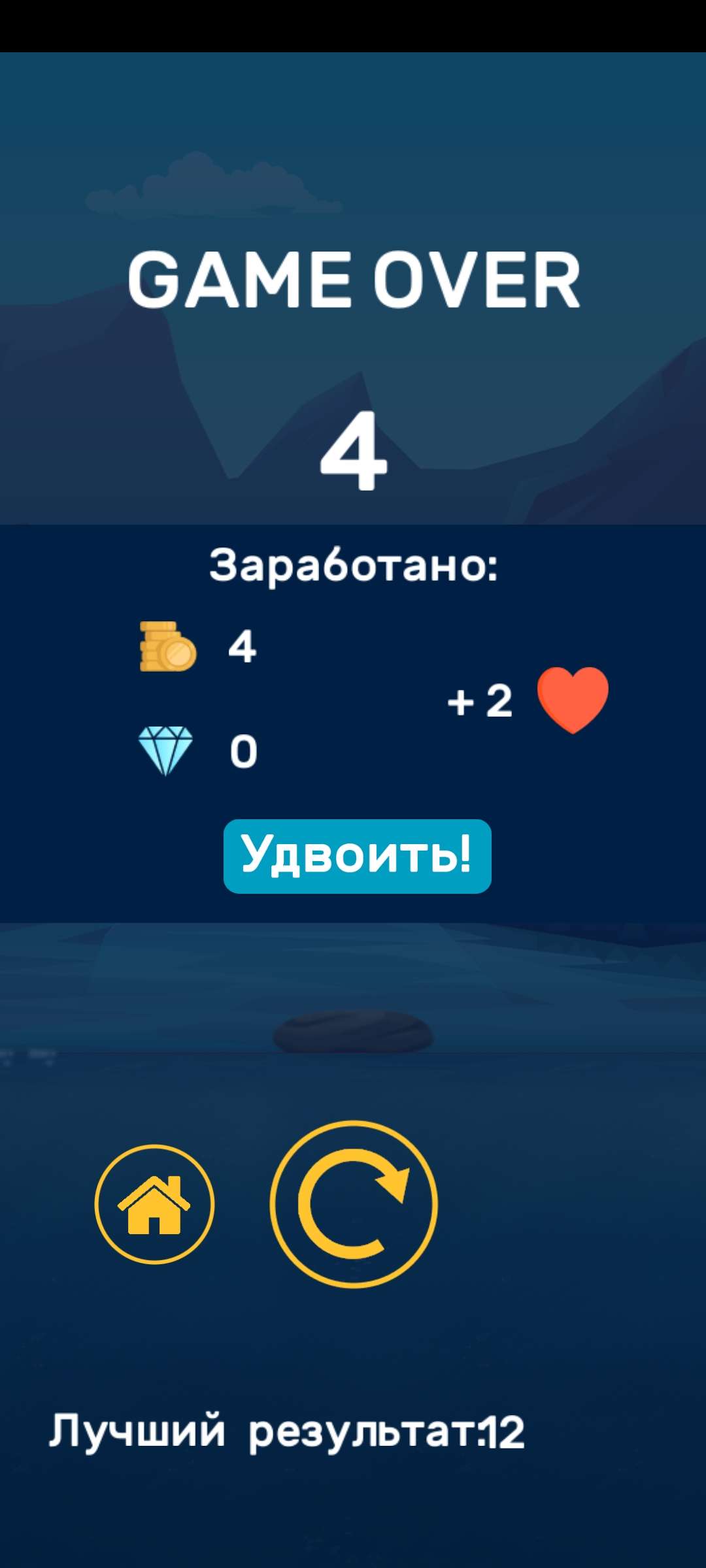The width and height of the screenshot is (706, 1568).
Task: Restart the game with the replay arrow
Action: pos(354,1204)
